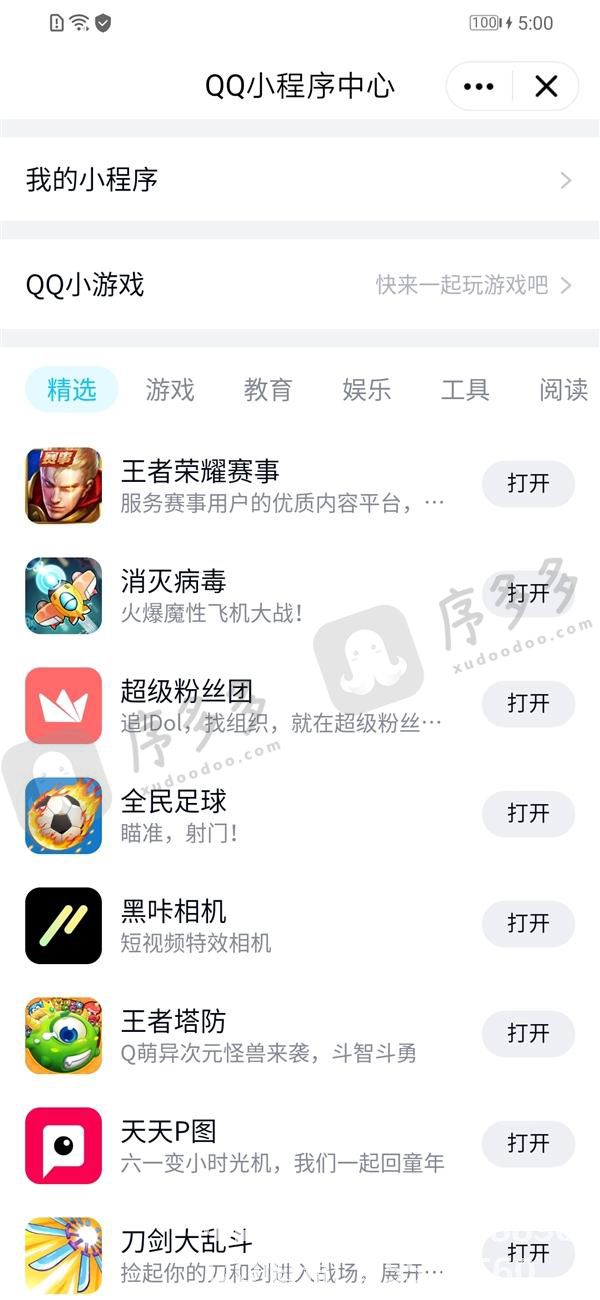The image size is (600, 1300).
Task: Switch to the 阅读 tab
Action: coord(563,390)
